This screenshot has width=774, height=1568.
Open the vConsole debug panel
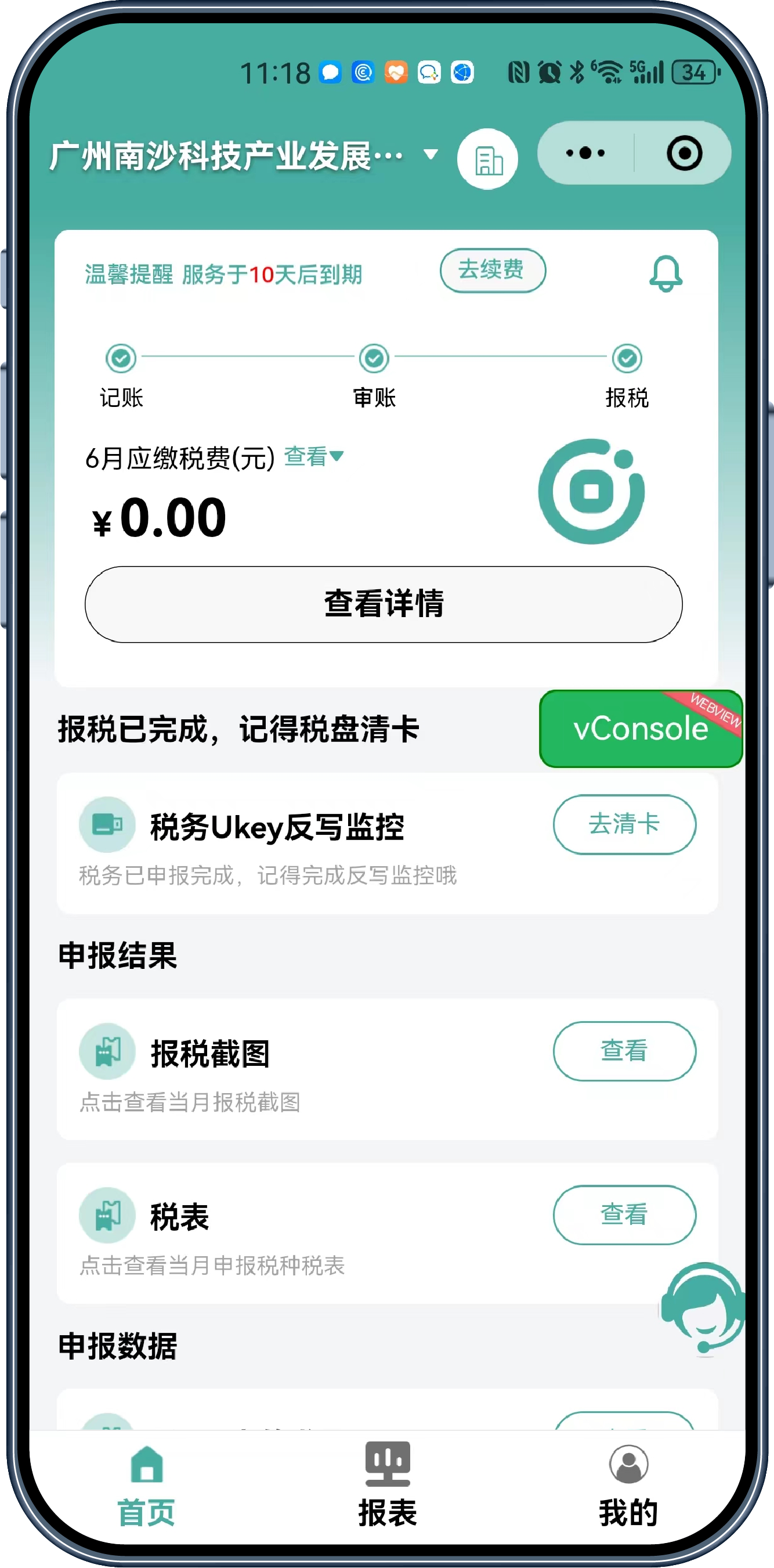pos(640,729)
